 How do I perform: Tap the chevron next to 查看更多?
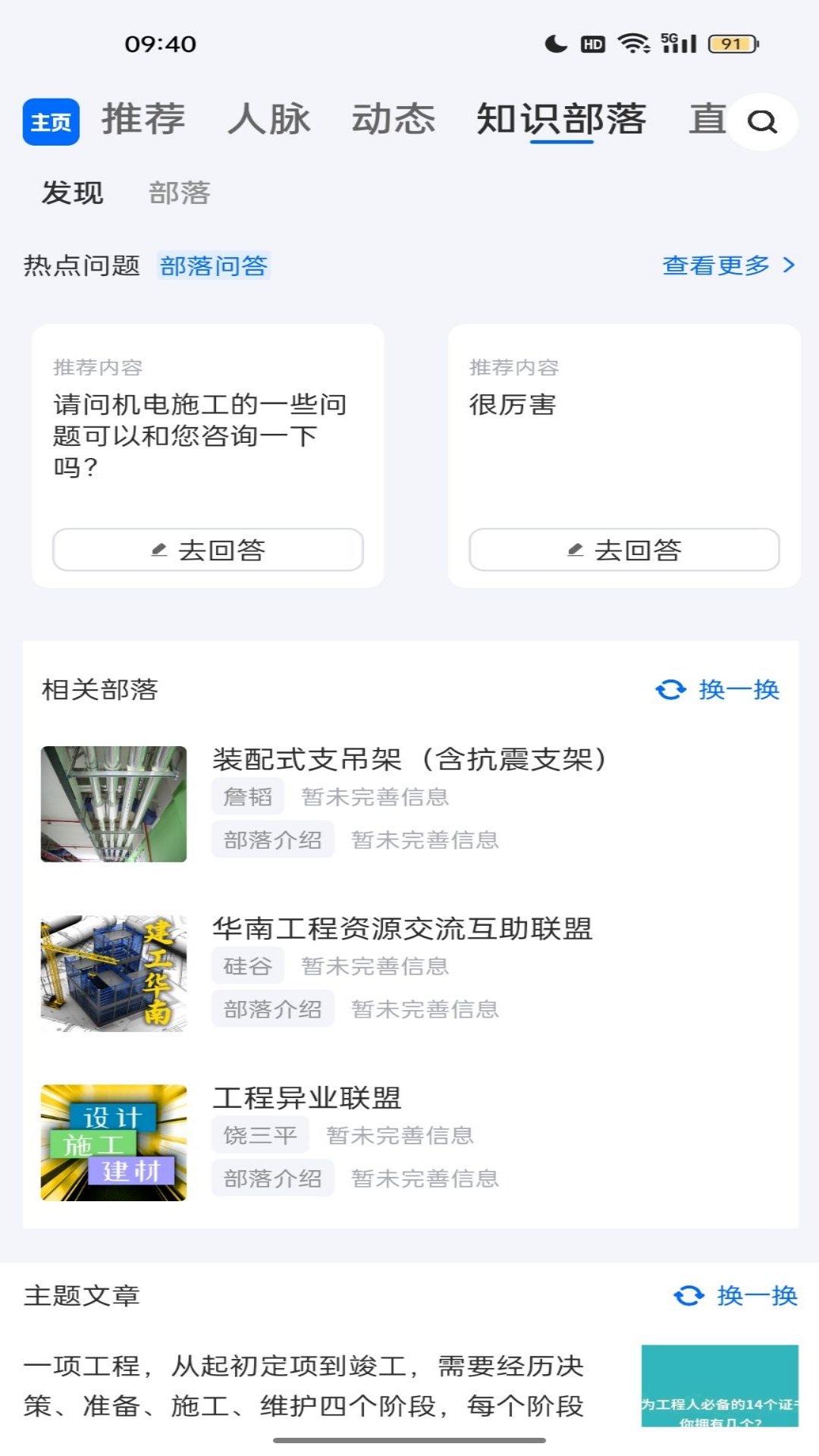point(789,266)
